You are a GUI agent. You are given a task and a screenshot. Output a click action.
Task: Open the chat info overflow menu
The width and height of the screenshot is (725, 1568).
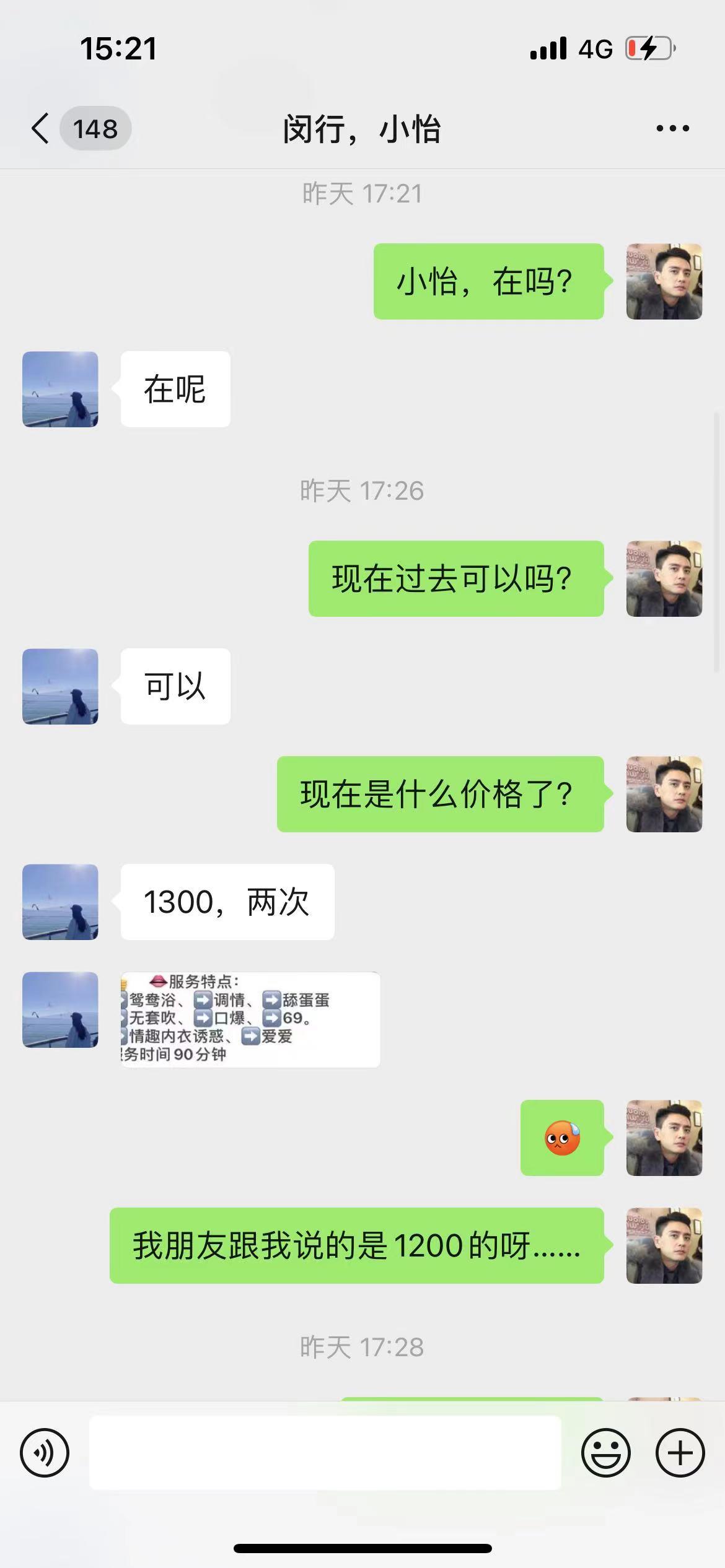pos(672,129)
